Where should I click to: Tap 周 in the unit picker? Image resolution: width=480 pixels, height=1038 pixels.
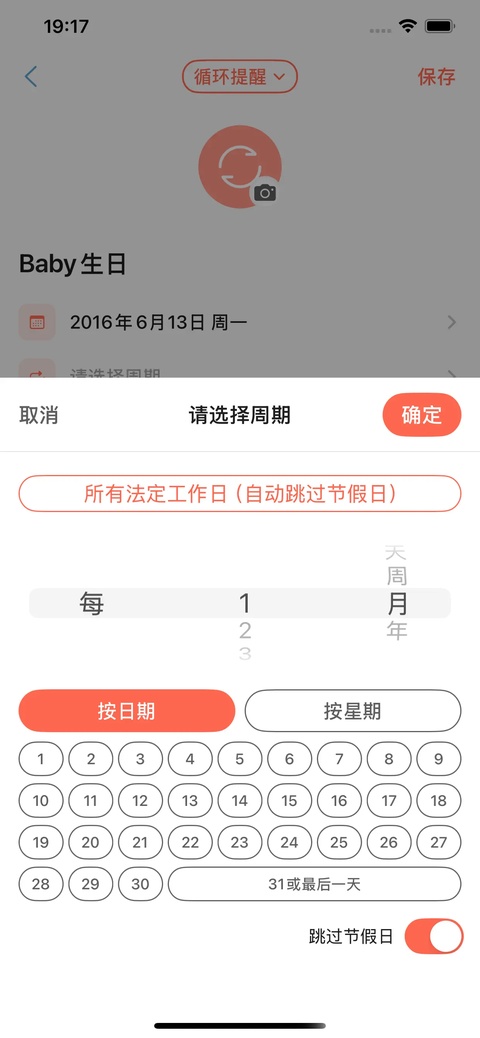[397, 576]
